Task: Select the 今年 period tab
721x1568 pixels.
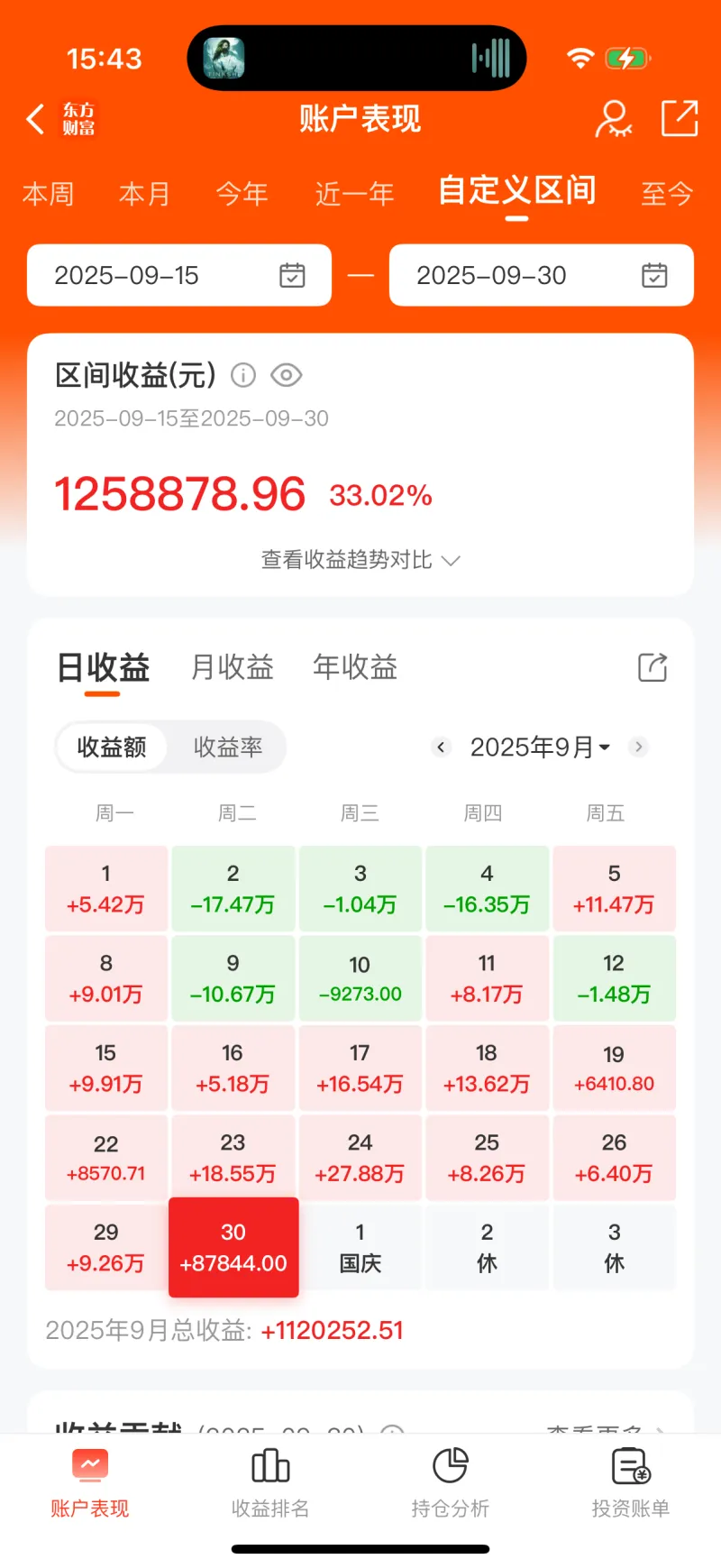Action: [x=242, y=194]
